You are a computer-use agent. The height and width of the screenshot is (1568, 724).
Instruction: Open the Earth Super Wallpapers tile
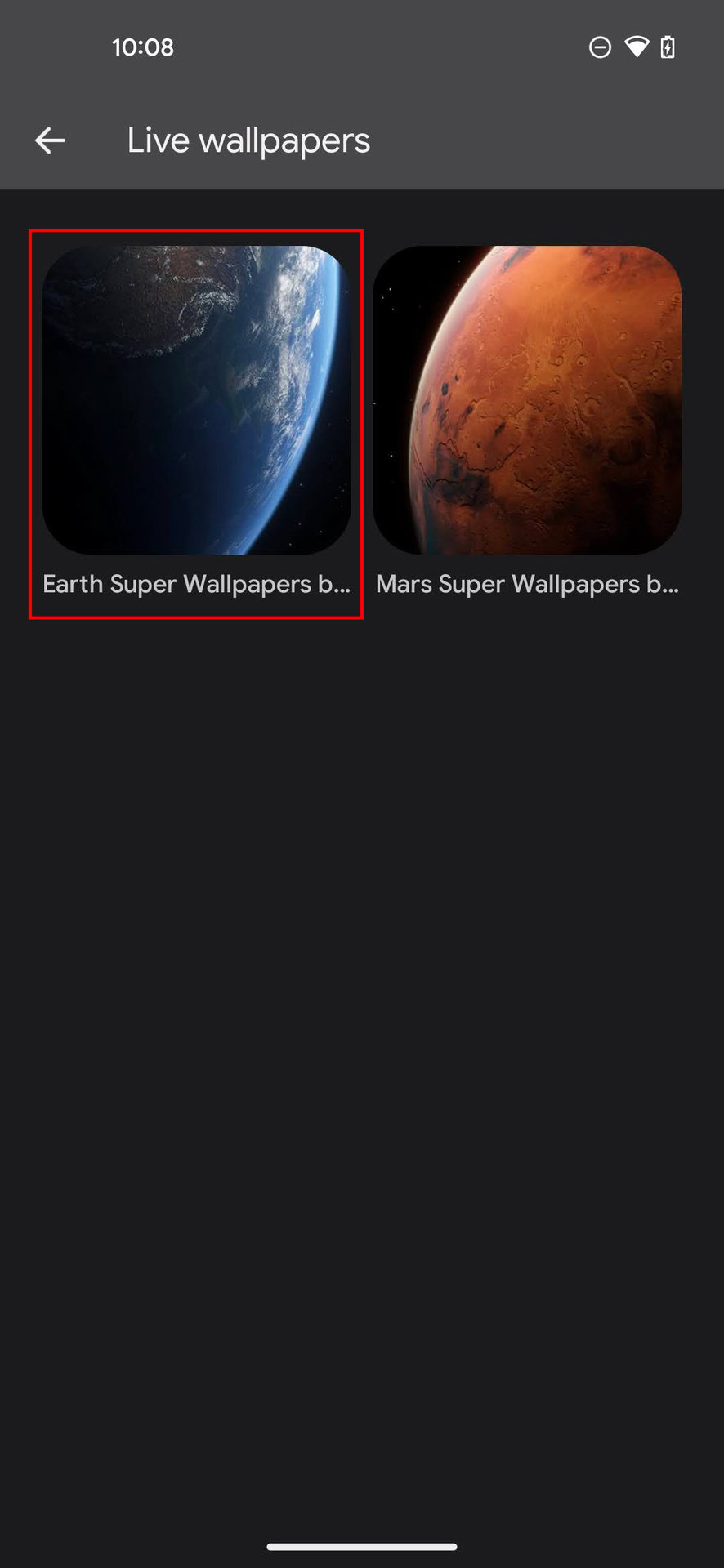click(196, 400)
